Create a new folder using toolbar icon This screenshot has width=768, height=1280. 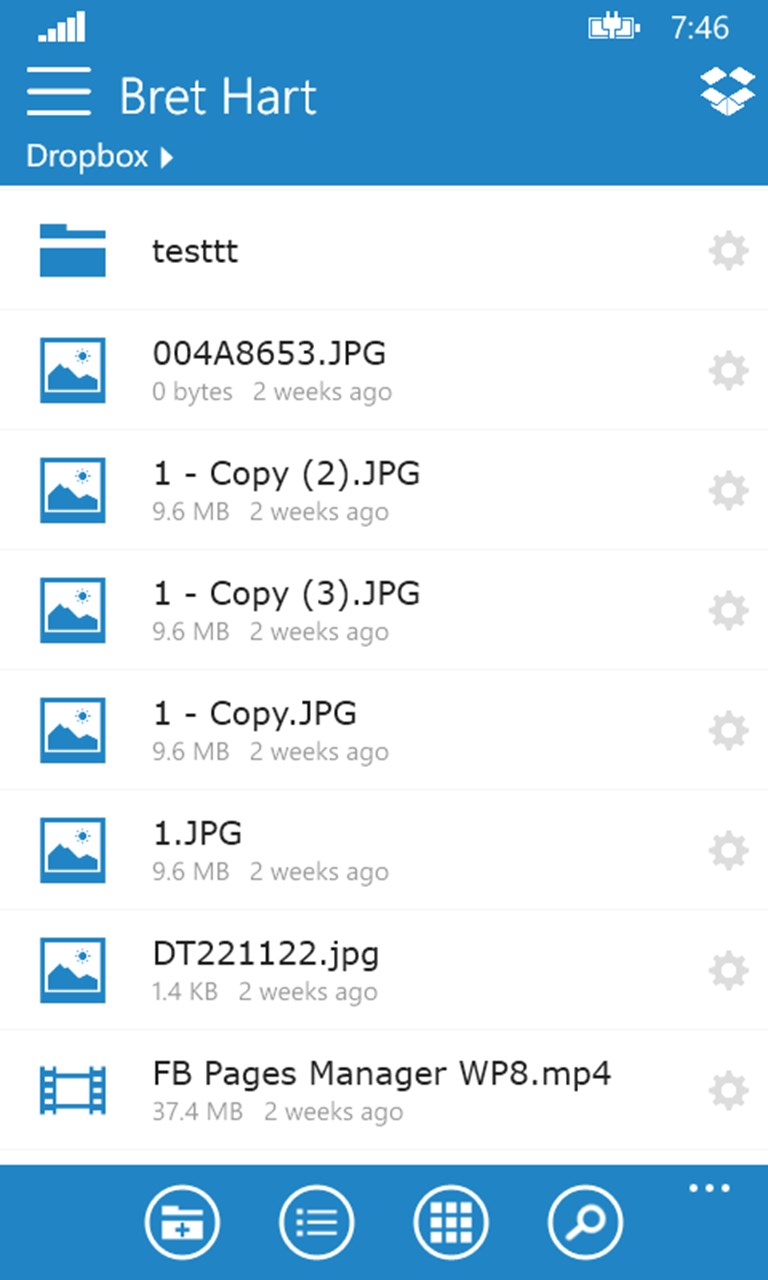(x=182, y=1222)
